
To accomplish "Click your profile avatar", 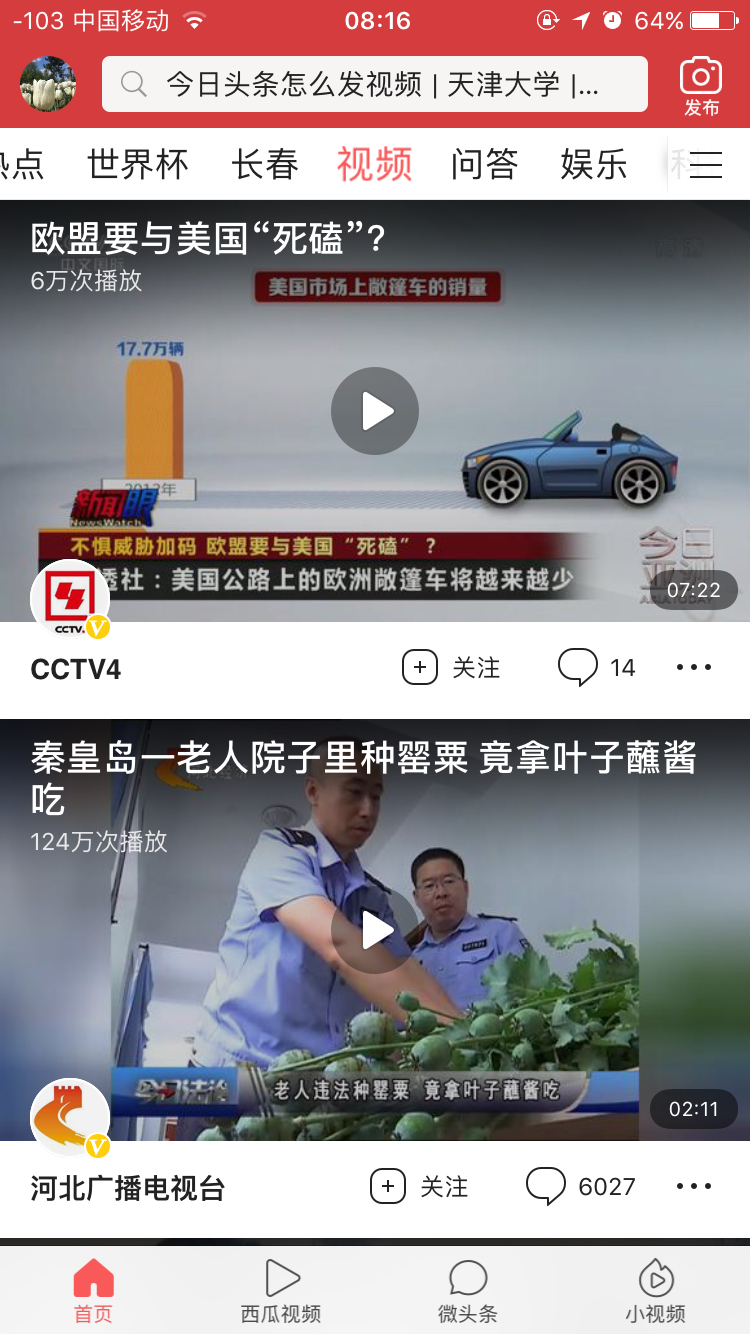I will coord(47,85).
